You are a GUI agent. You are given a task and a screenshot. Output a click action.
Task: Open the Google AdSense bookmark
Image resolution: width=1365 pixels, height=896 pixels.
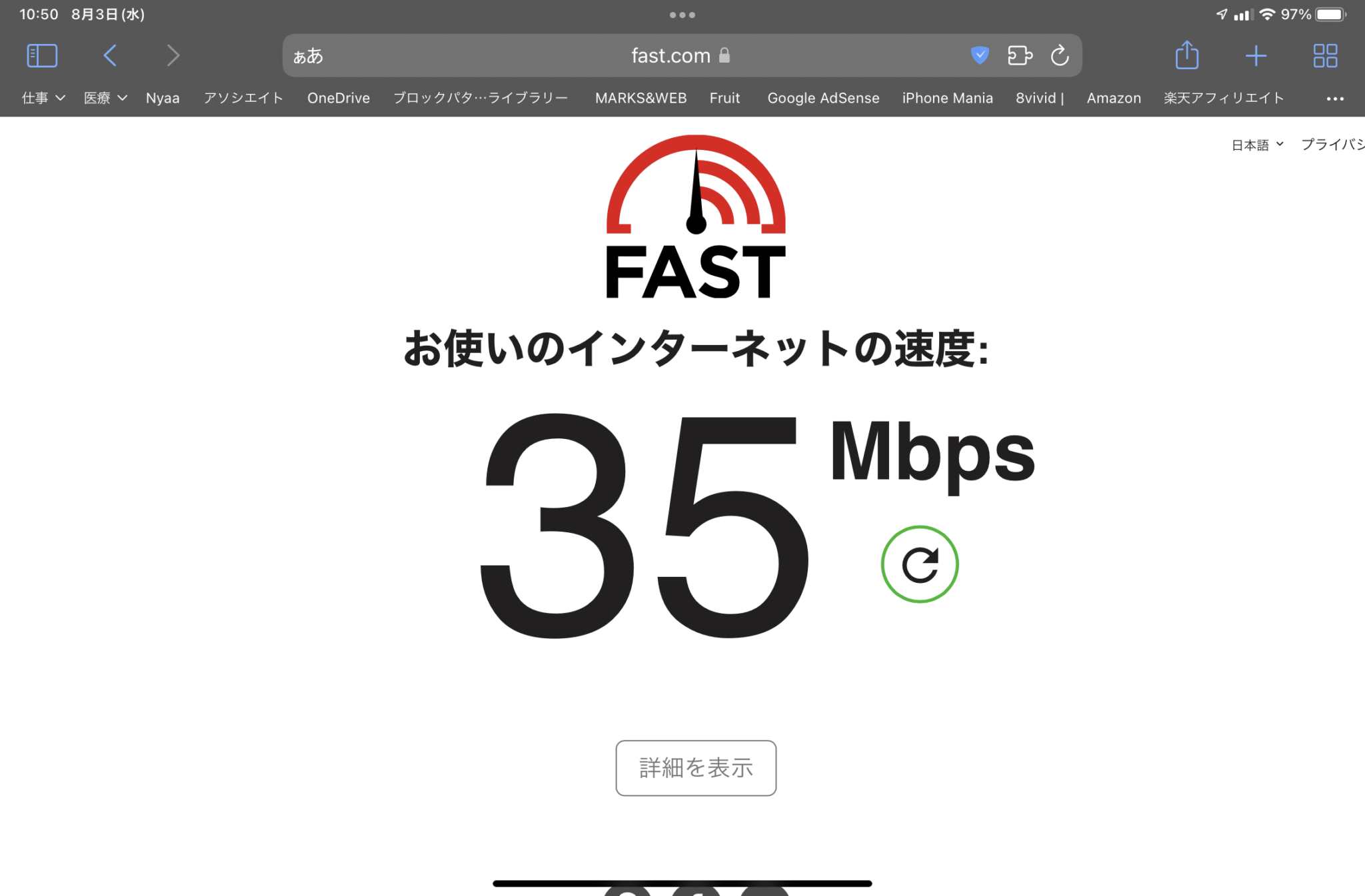823,98
